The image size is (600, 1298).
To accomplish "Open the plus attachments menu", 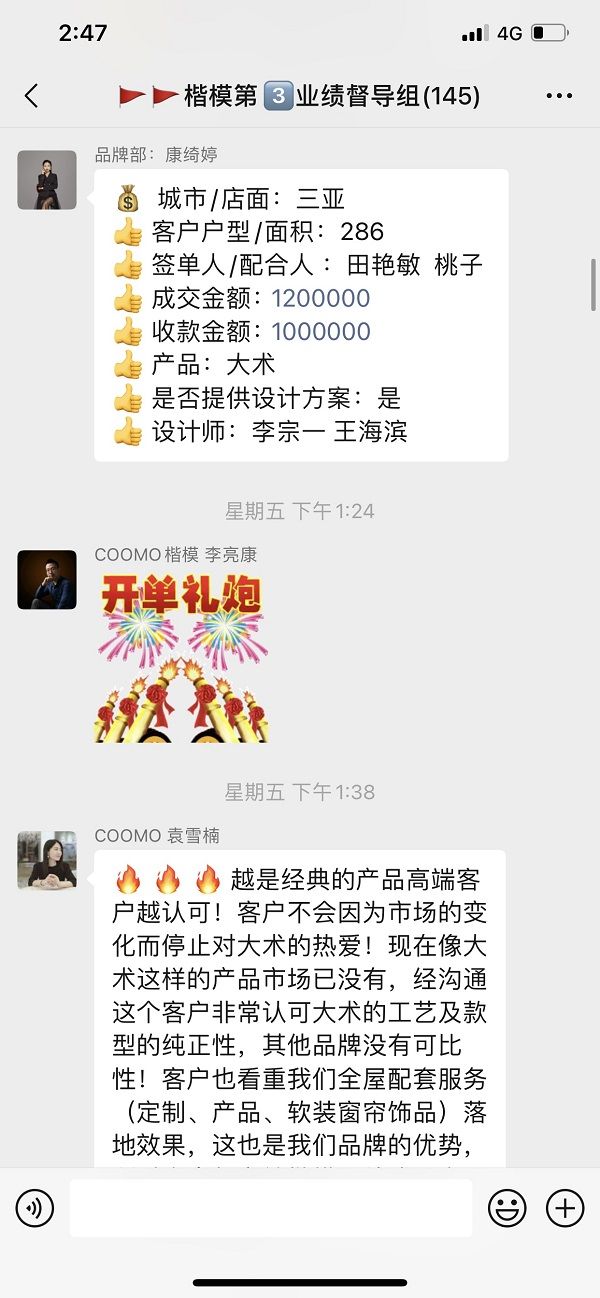I will click(565, 1208).
